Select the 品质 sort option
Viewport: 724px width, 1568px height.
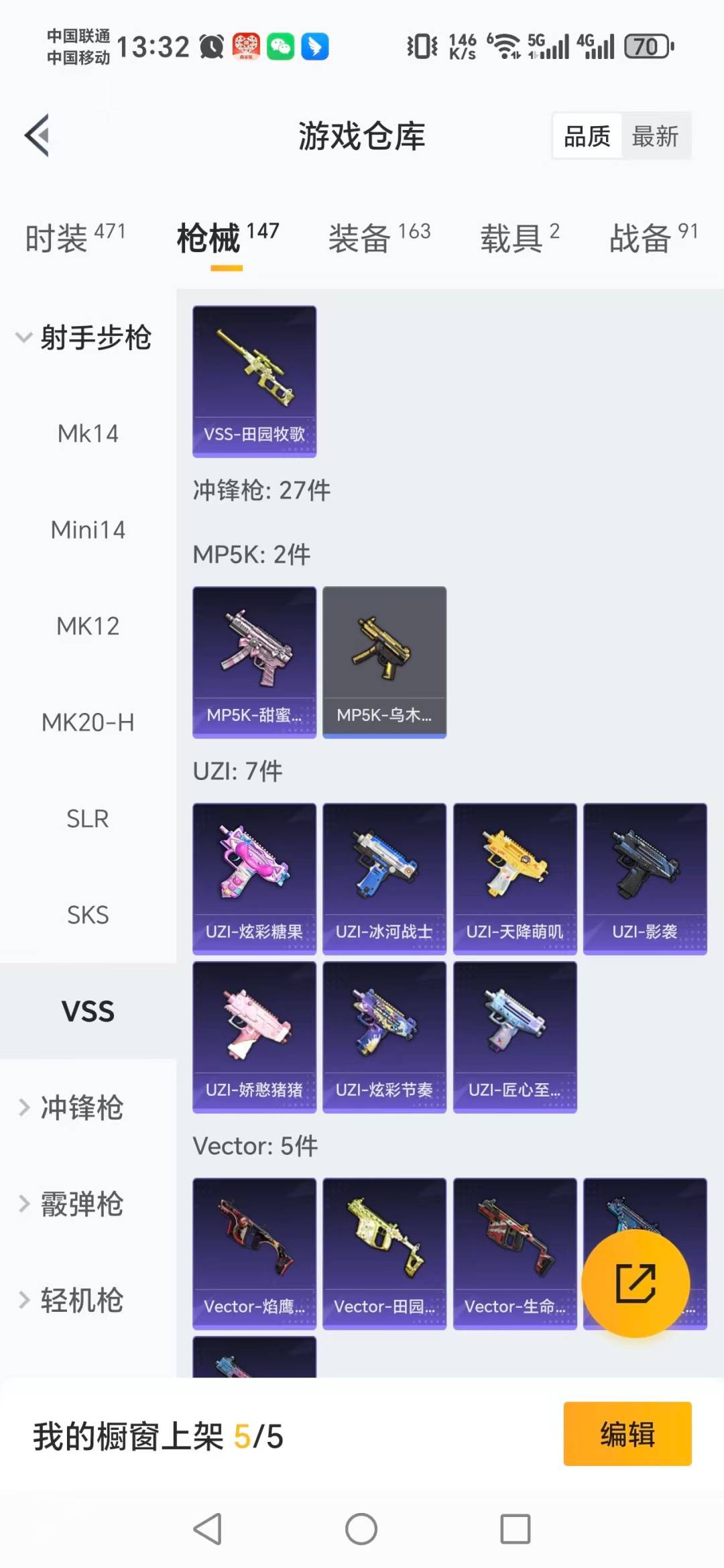pyautogui.click(x=587, y=136)
